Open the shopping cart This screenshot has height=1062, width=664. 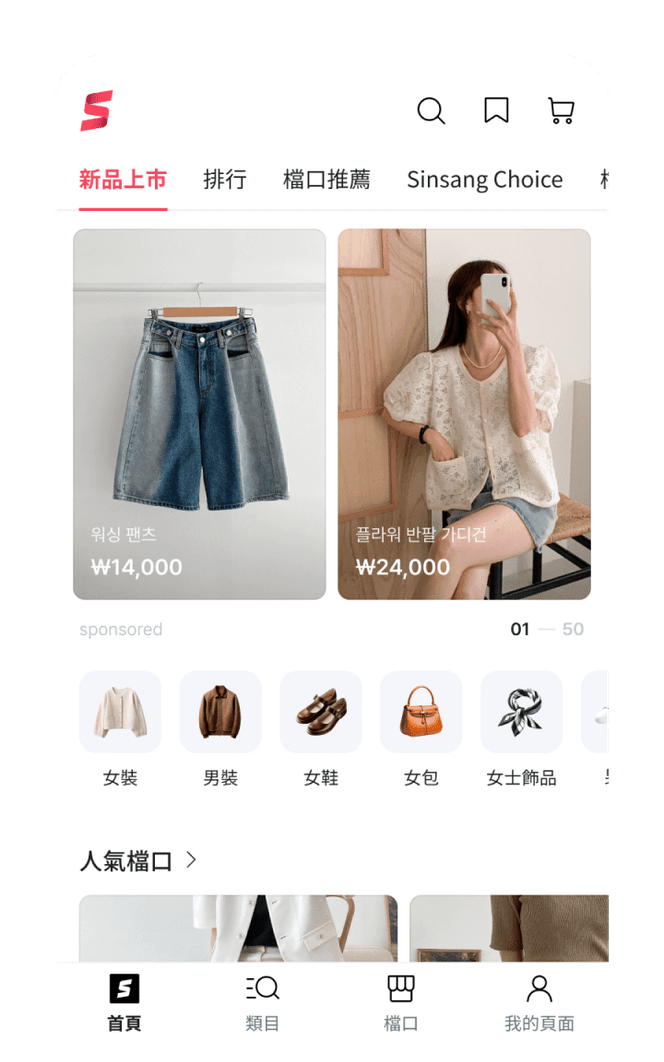[x=561, y=110]
